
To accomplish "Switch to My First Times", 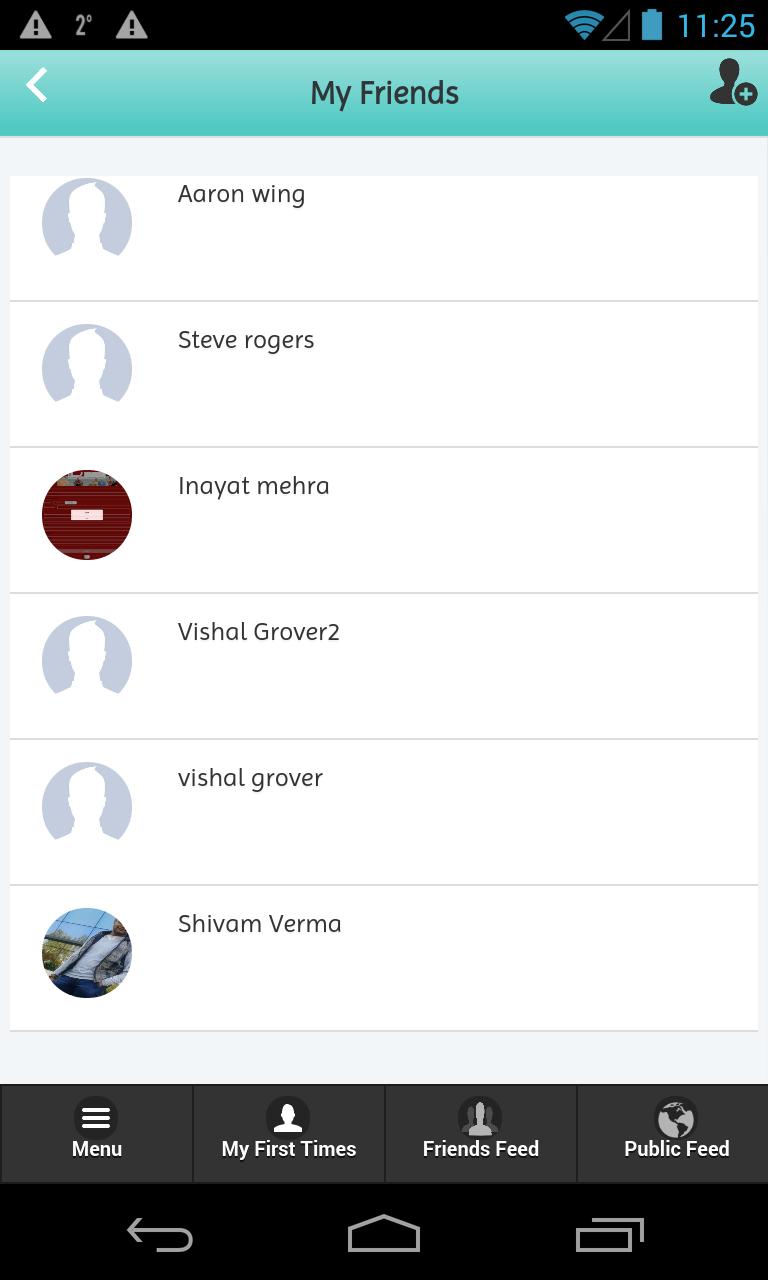I will click(x=289, y=1133).
